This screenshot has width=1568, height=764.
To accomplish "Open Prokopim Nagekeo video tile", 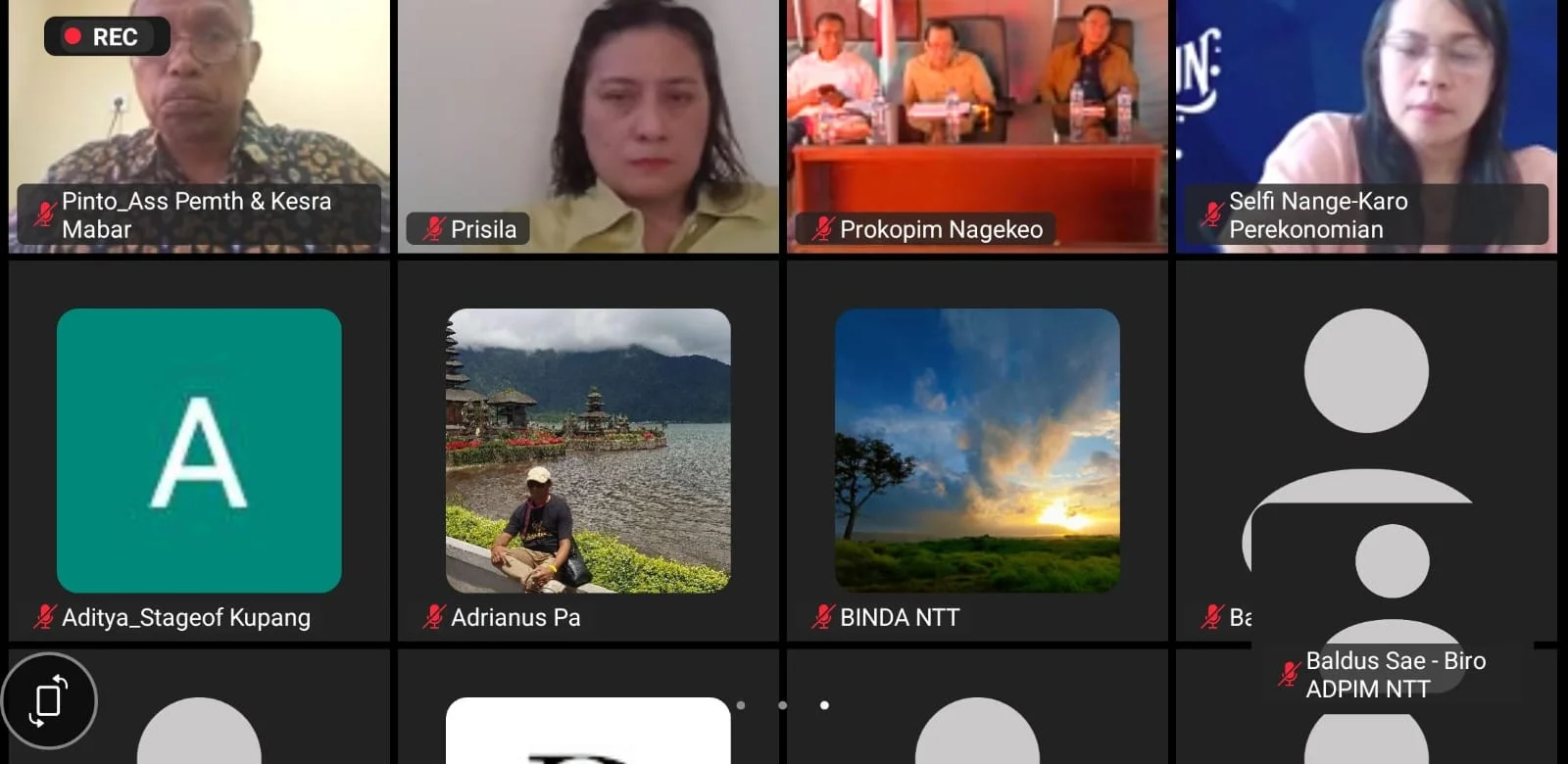I will click(x=977, y=126).
